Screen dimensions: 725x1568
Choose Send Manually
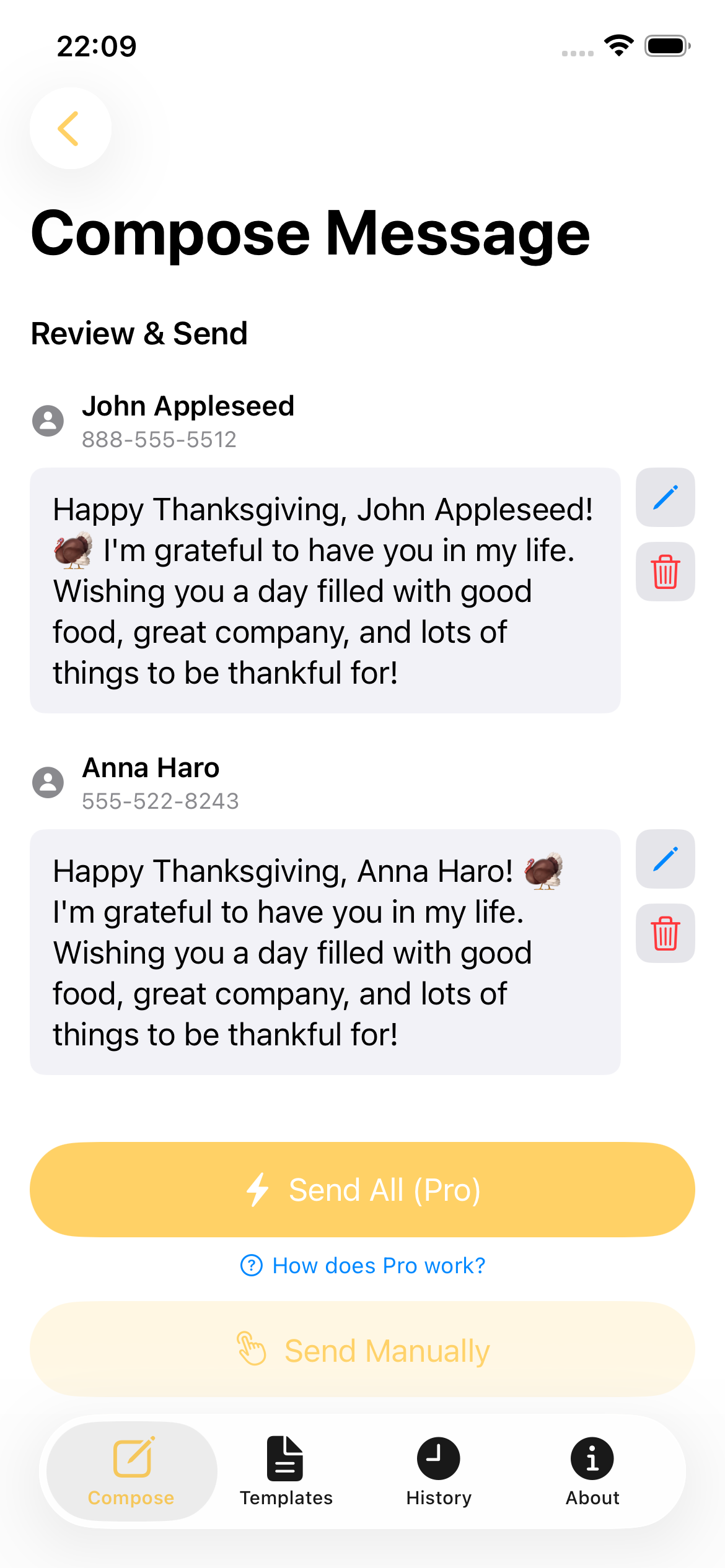(362, 1351)
